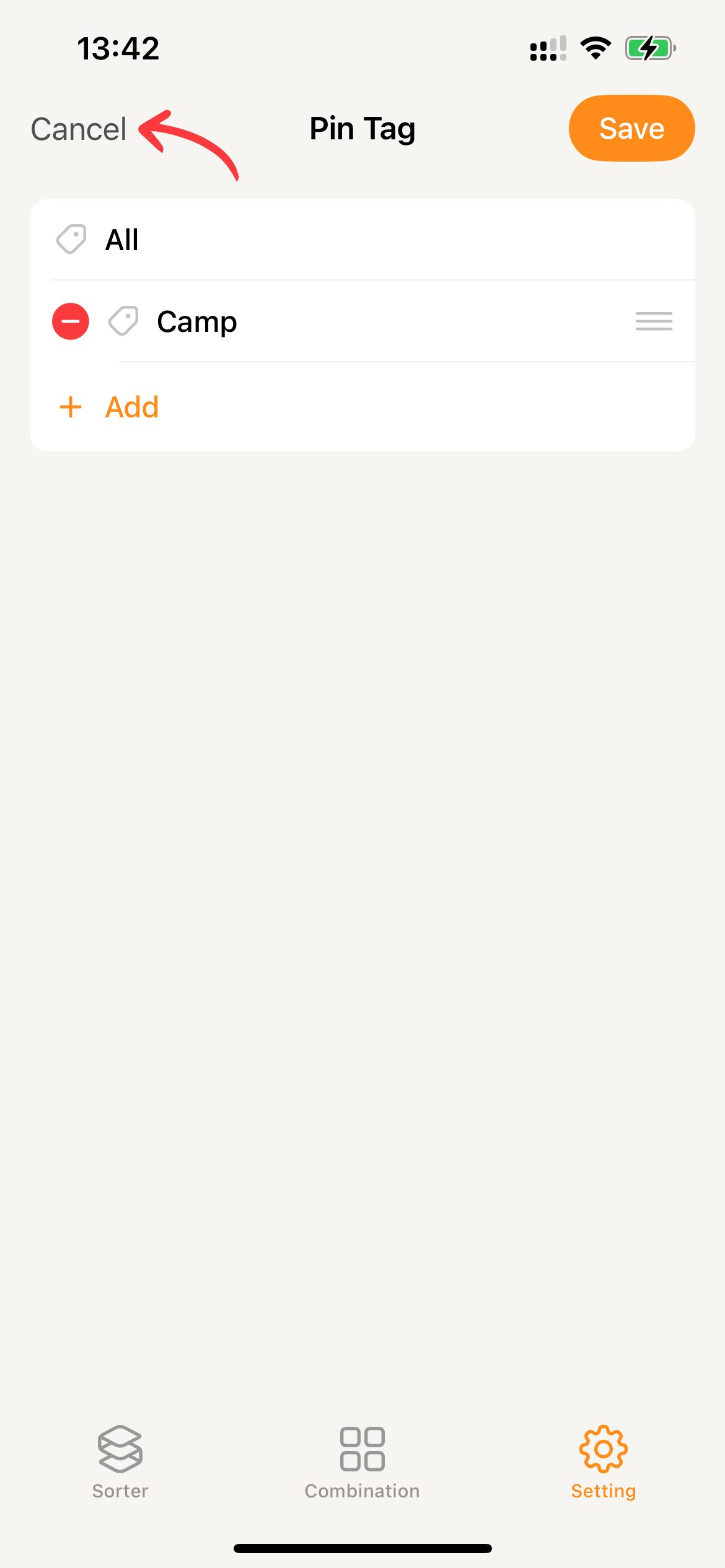
Task: Cancel editing pinned tags
Action: (79, 129)
